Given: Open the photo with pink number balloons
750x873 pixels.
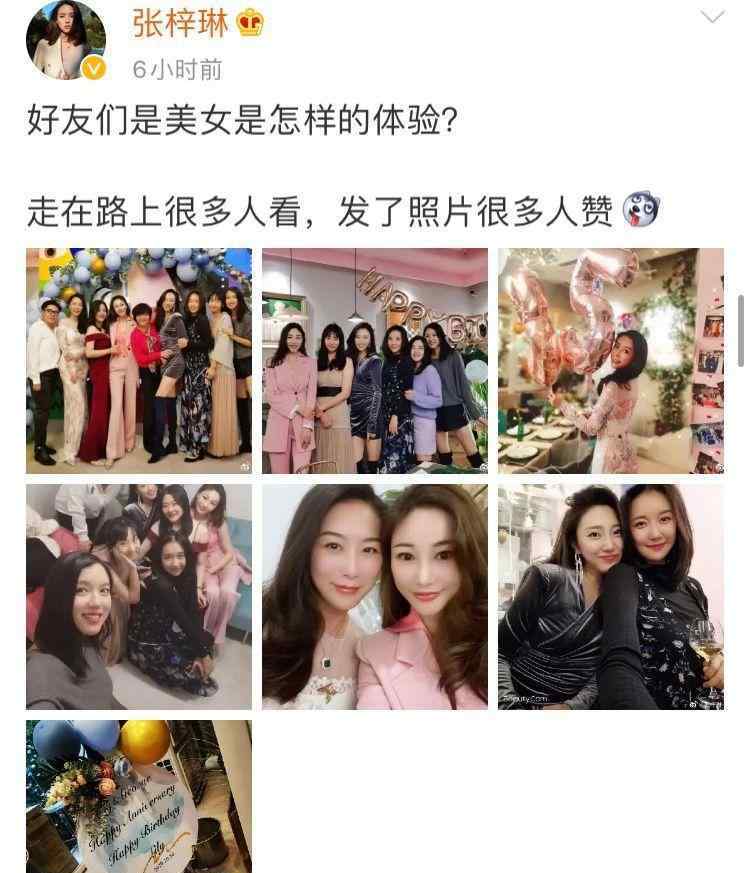Looking at the screenshot, I should point(611,360).
